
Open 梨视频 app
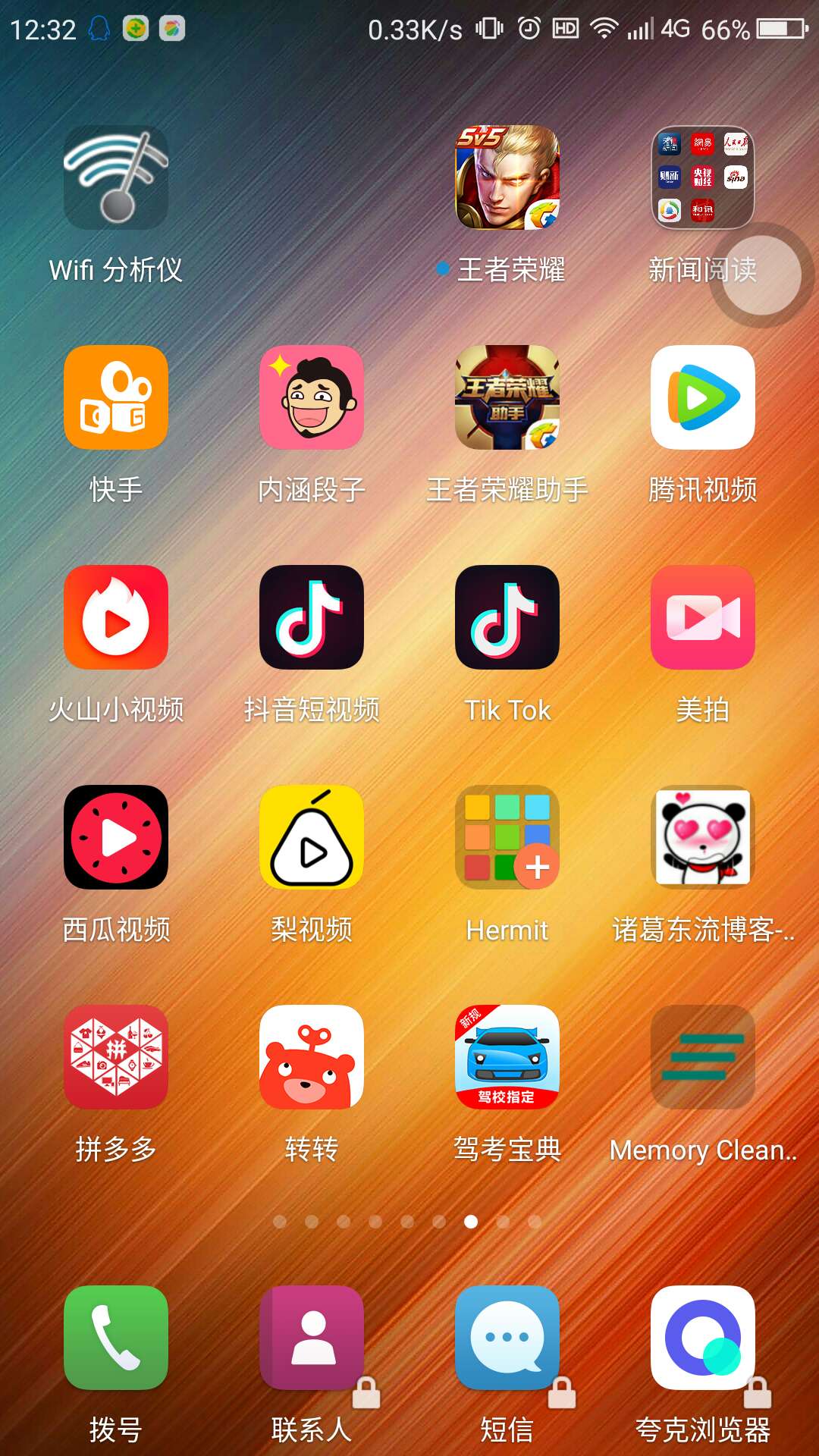click(x=312, y=837)
